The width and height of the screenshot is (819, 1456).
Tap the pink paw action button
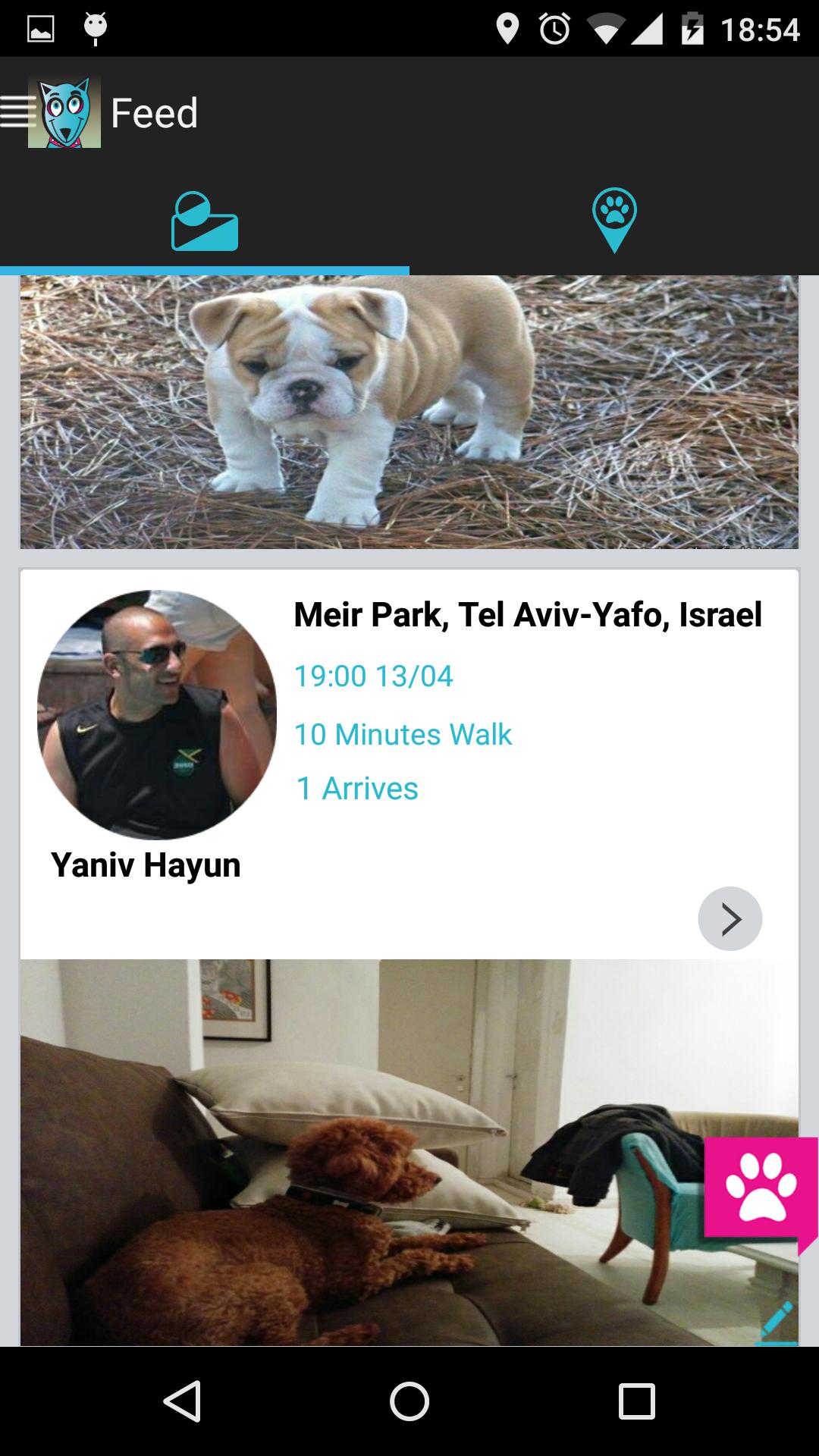[x=761, y=1187]
